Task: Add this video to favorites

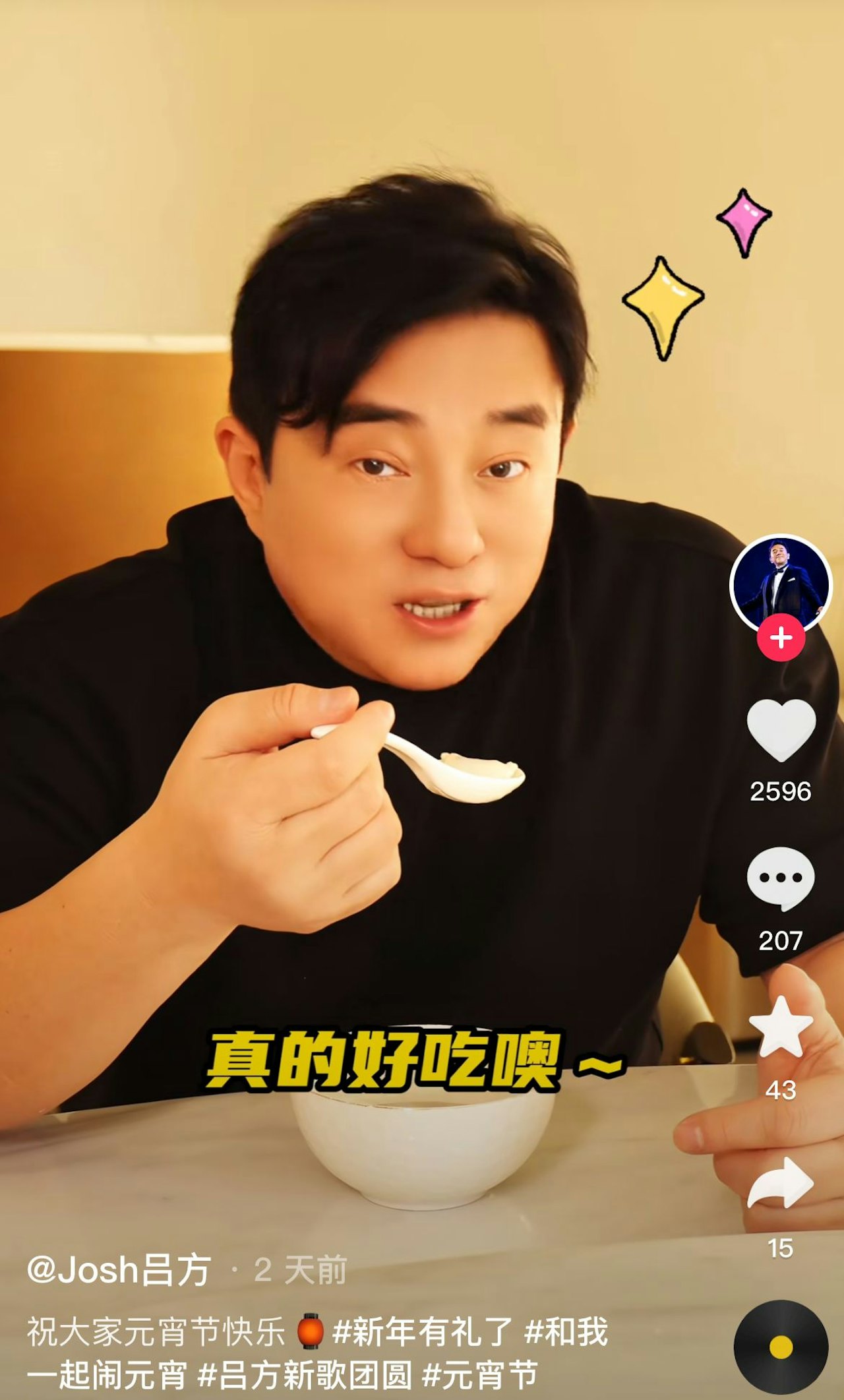Action: pos(781,1027)
